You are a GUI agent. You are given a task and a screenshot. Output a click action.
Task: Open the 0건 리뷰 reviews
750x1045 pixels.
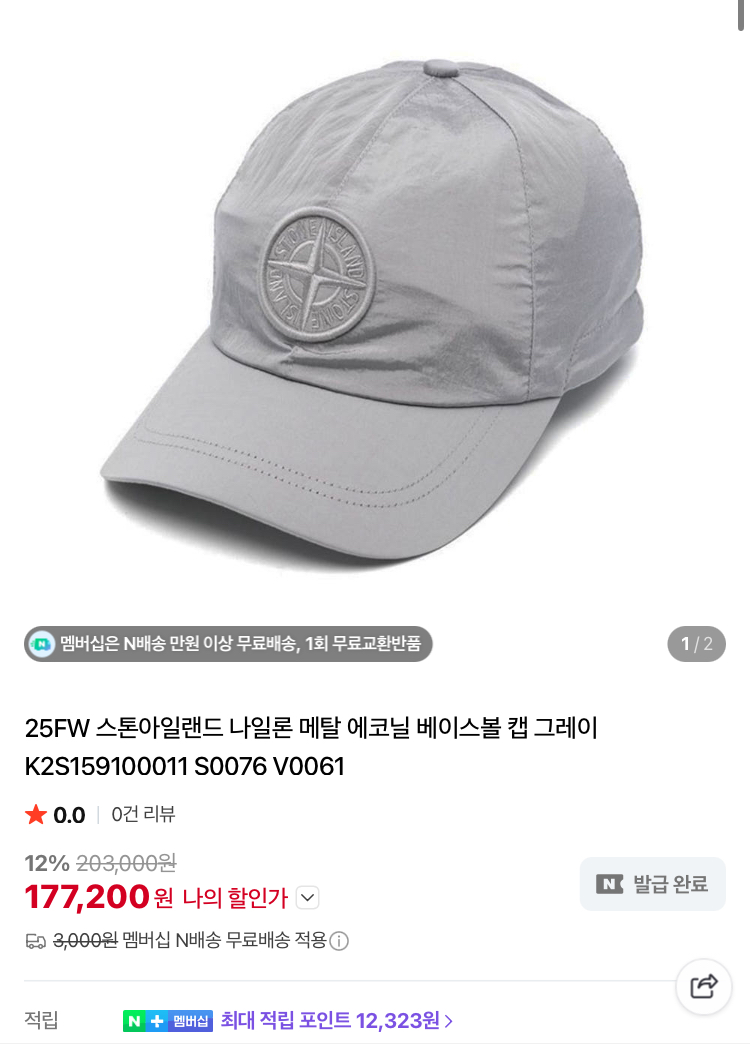click(143, 814)
